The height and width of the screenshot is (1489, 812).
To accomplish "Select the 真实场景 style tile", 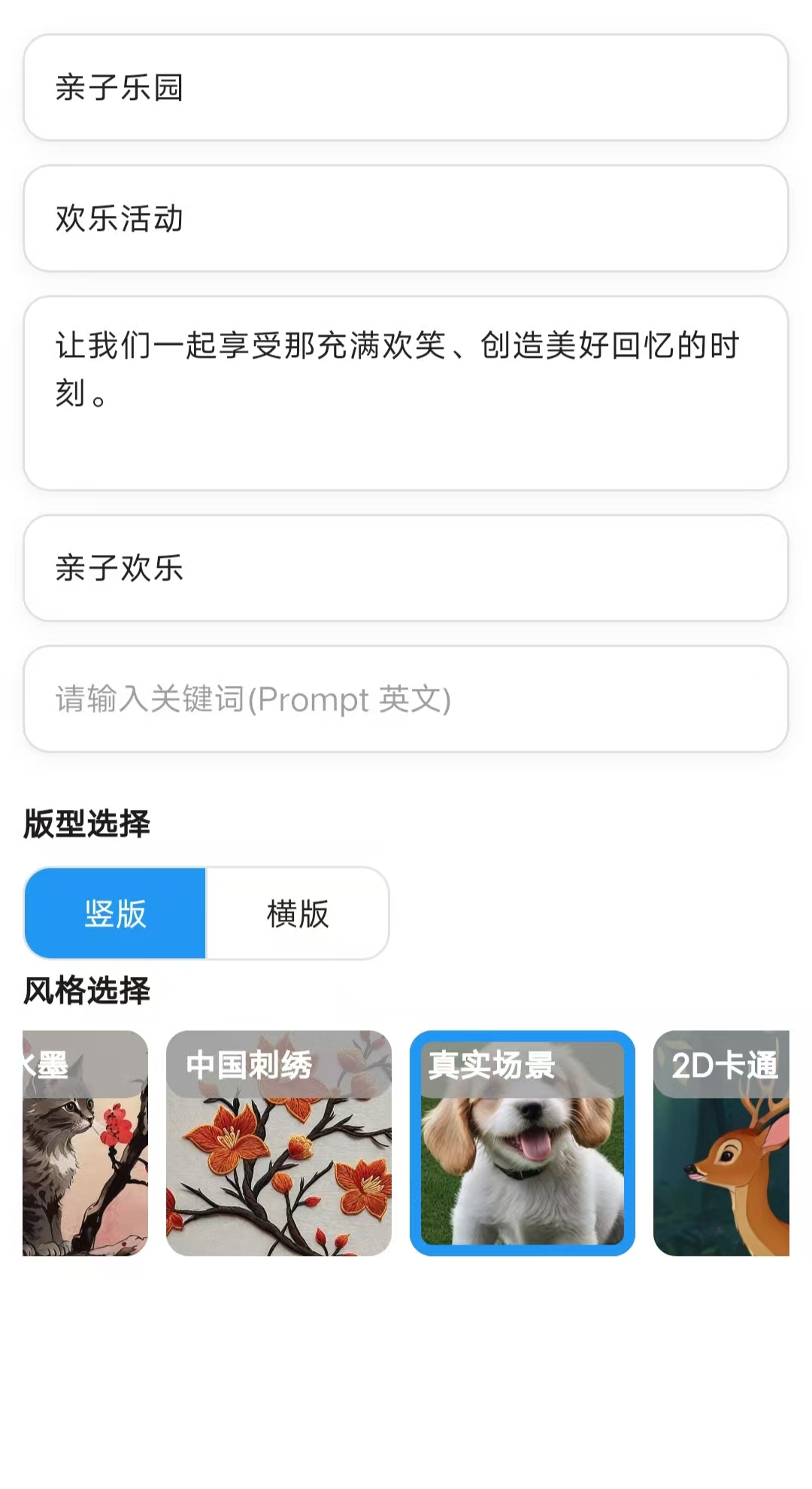I will (x=523, y=1143).
